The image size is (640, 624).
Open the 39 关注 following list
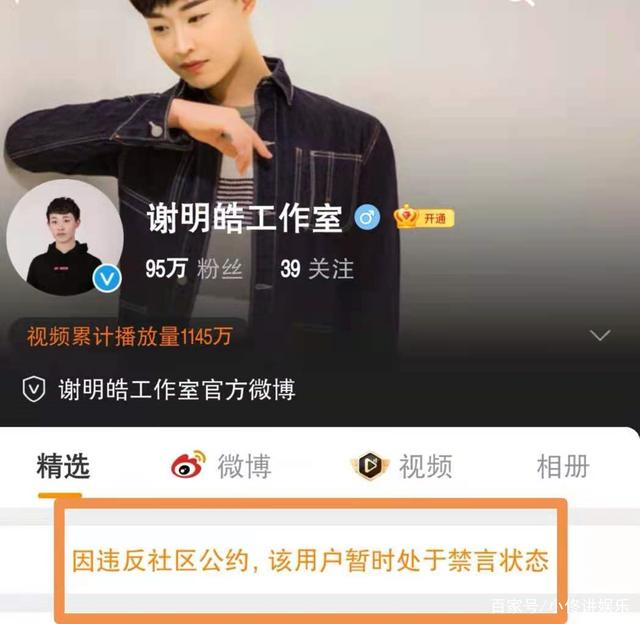tap(317, 269)
